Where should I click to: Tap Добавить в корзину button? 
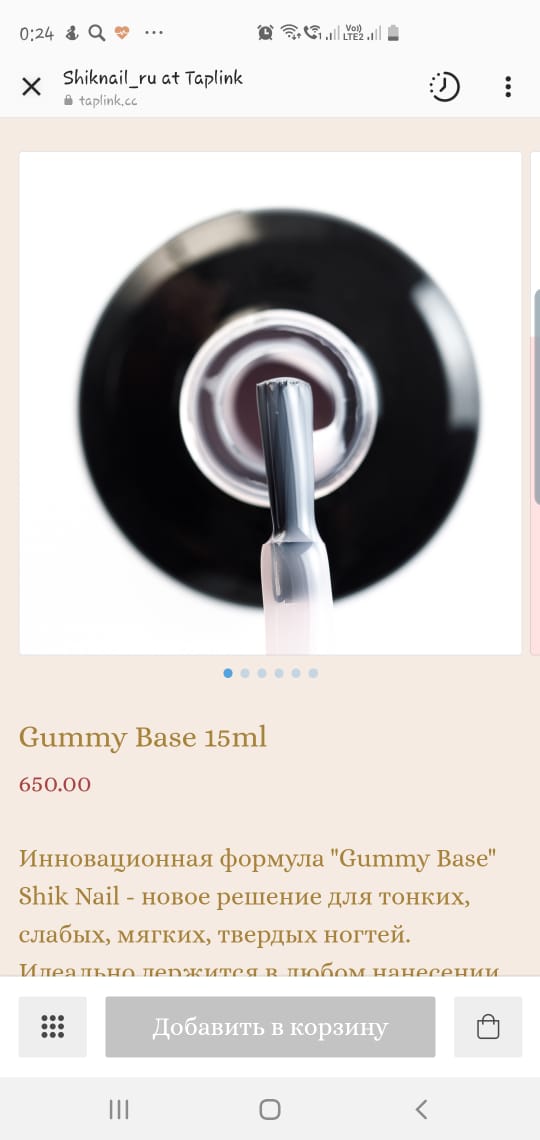(270, 1027)
